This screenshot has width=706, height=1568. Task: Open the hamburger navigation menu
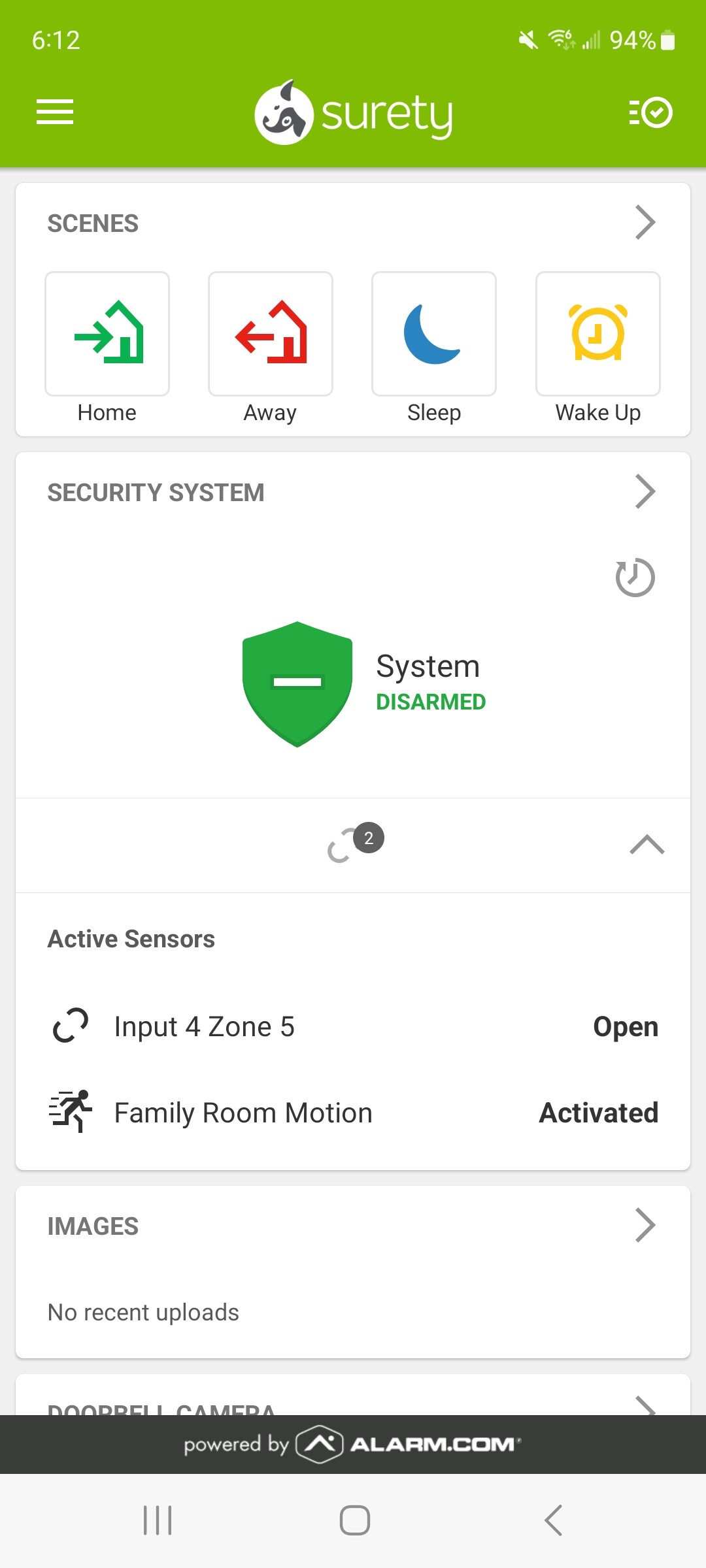coord(55,112)
